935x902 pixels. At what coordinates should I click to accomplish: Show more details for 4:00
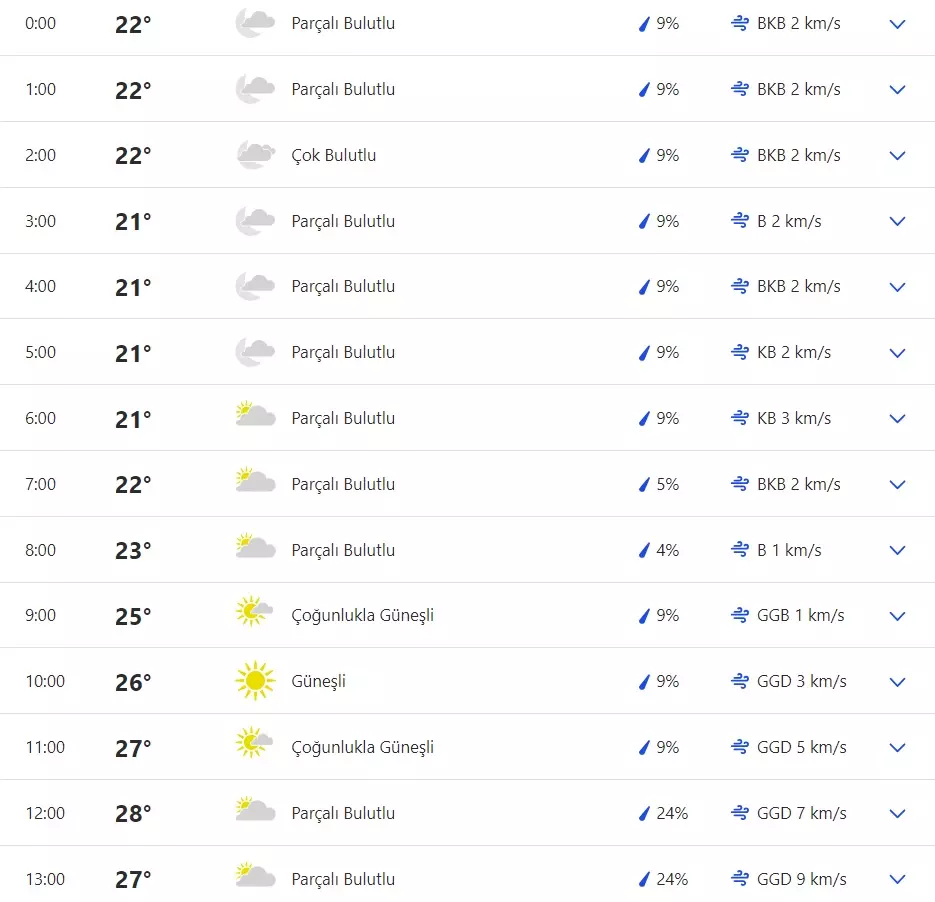897,287
